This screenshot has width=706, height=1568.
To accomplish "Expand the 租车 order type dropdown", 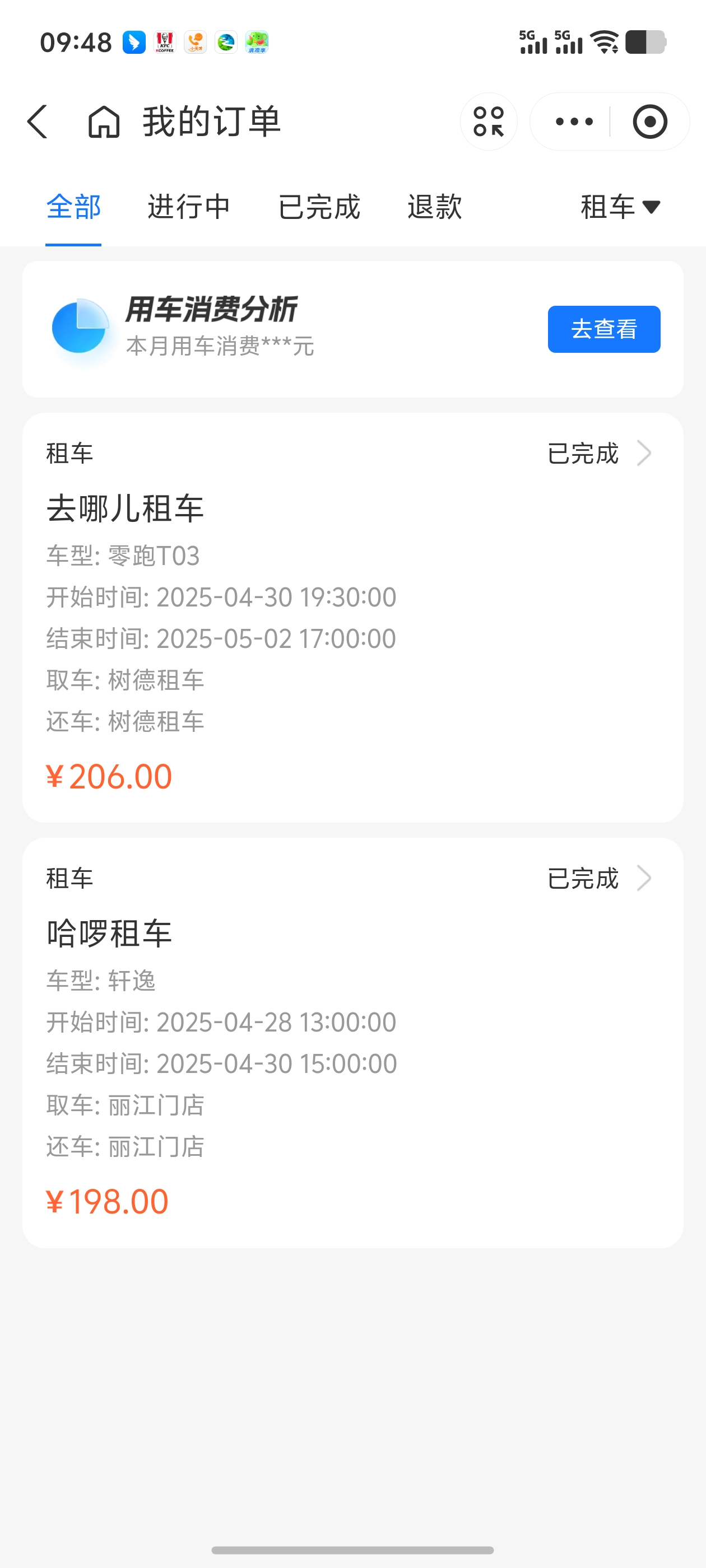I will click(620, 207).
